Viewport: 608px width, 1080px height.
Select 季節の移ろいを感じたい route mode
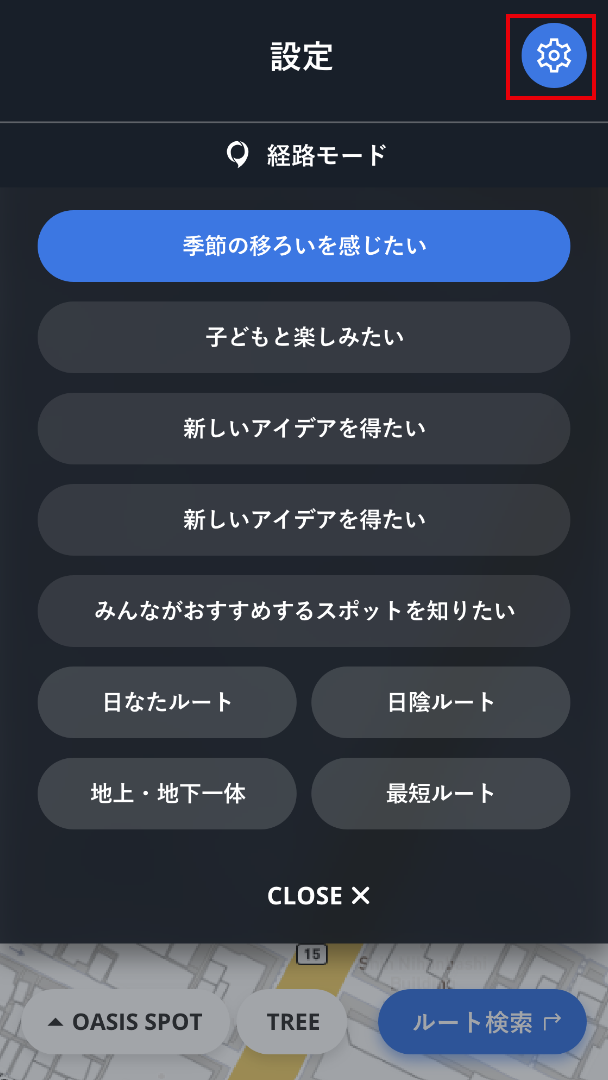(x=304, y=246)
